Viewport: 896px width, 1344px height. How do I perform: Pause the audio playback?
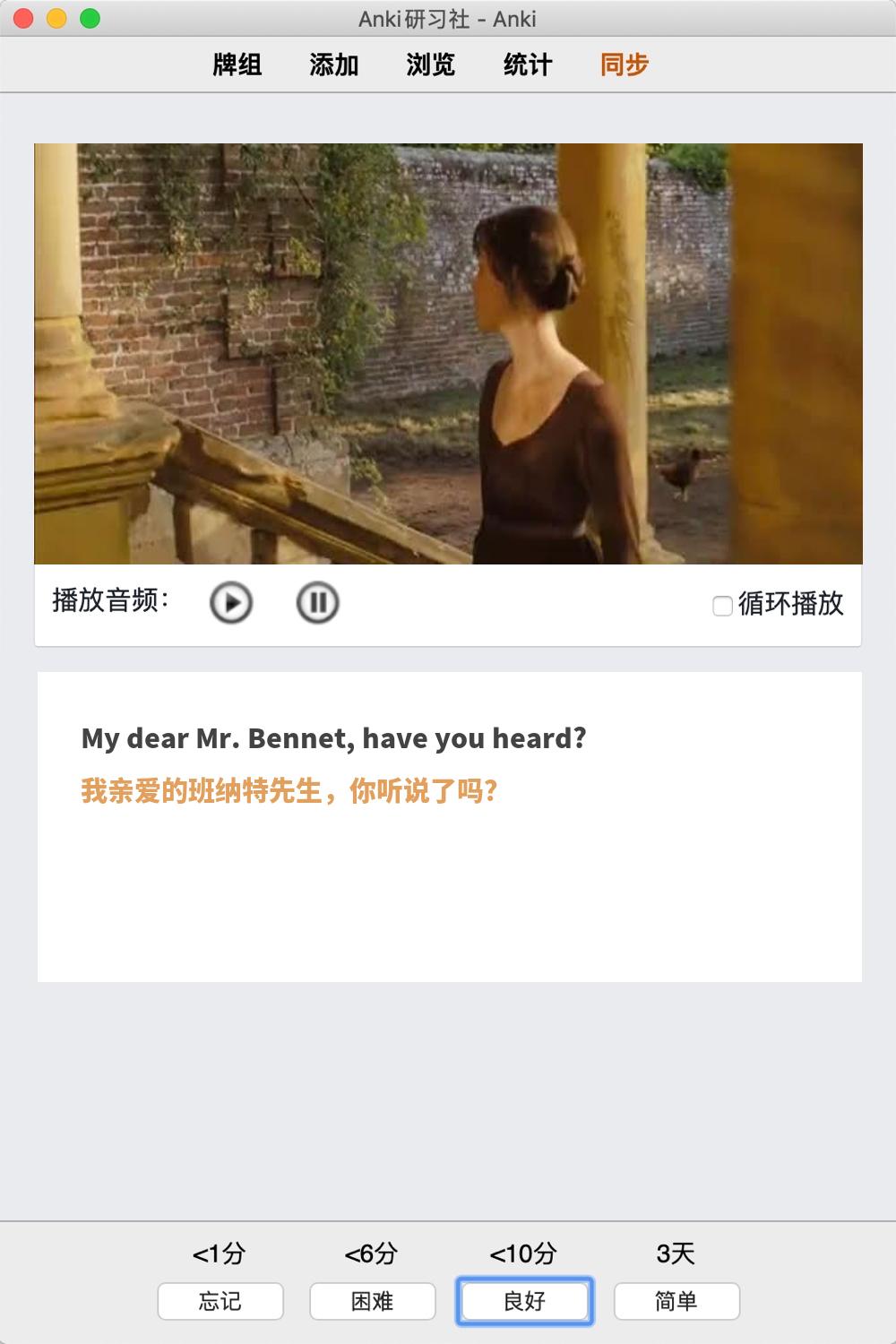pyautogui.click(x=317, y=602)
